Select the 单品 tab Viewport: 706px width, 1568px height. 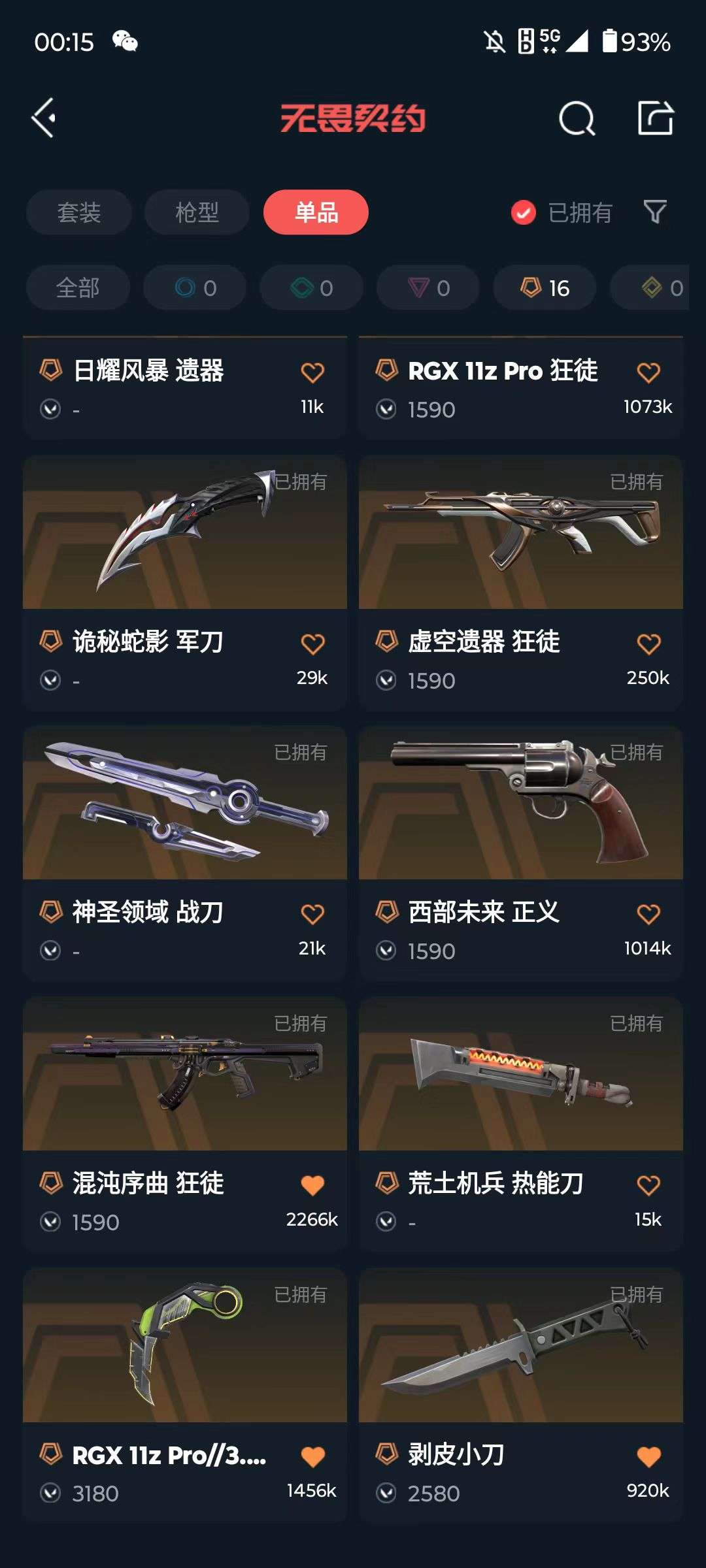[x=315, y=212]
